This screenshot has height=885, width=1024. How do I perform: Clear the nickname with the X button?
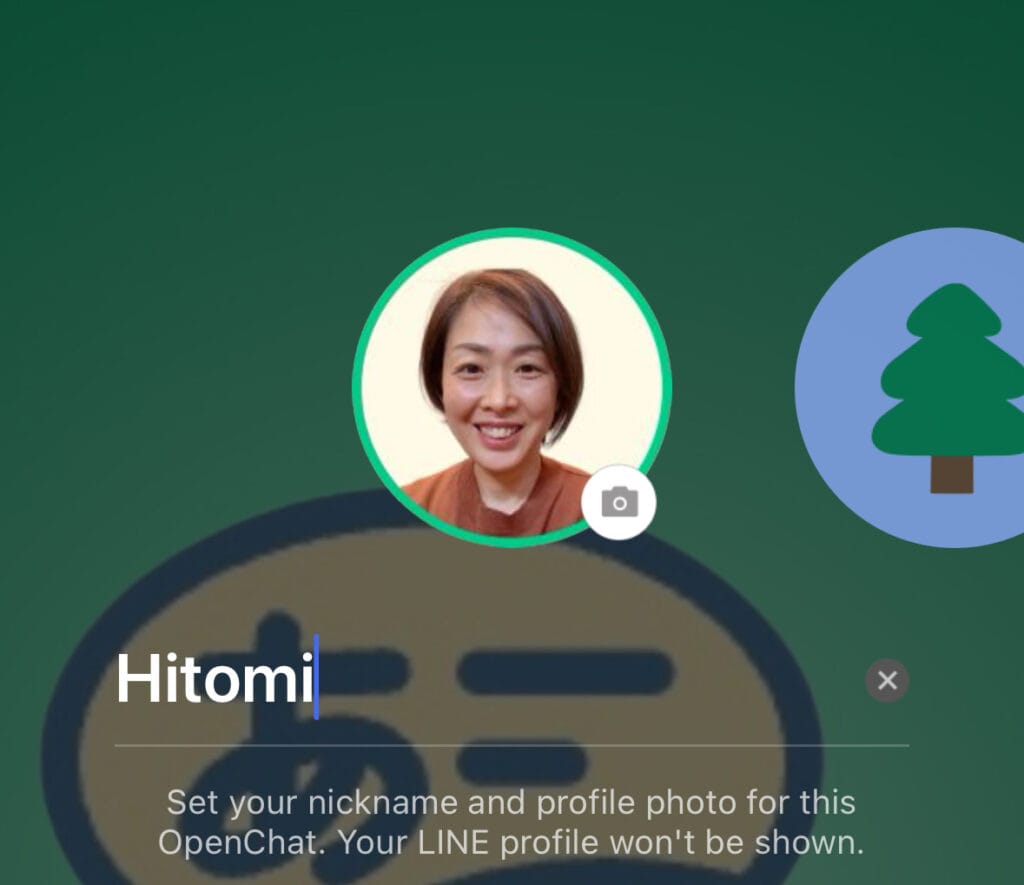pos(887,681)
